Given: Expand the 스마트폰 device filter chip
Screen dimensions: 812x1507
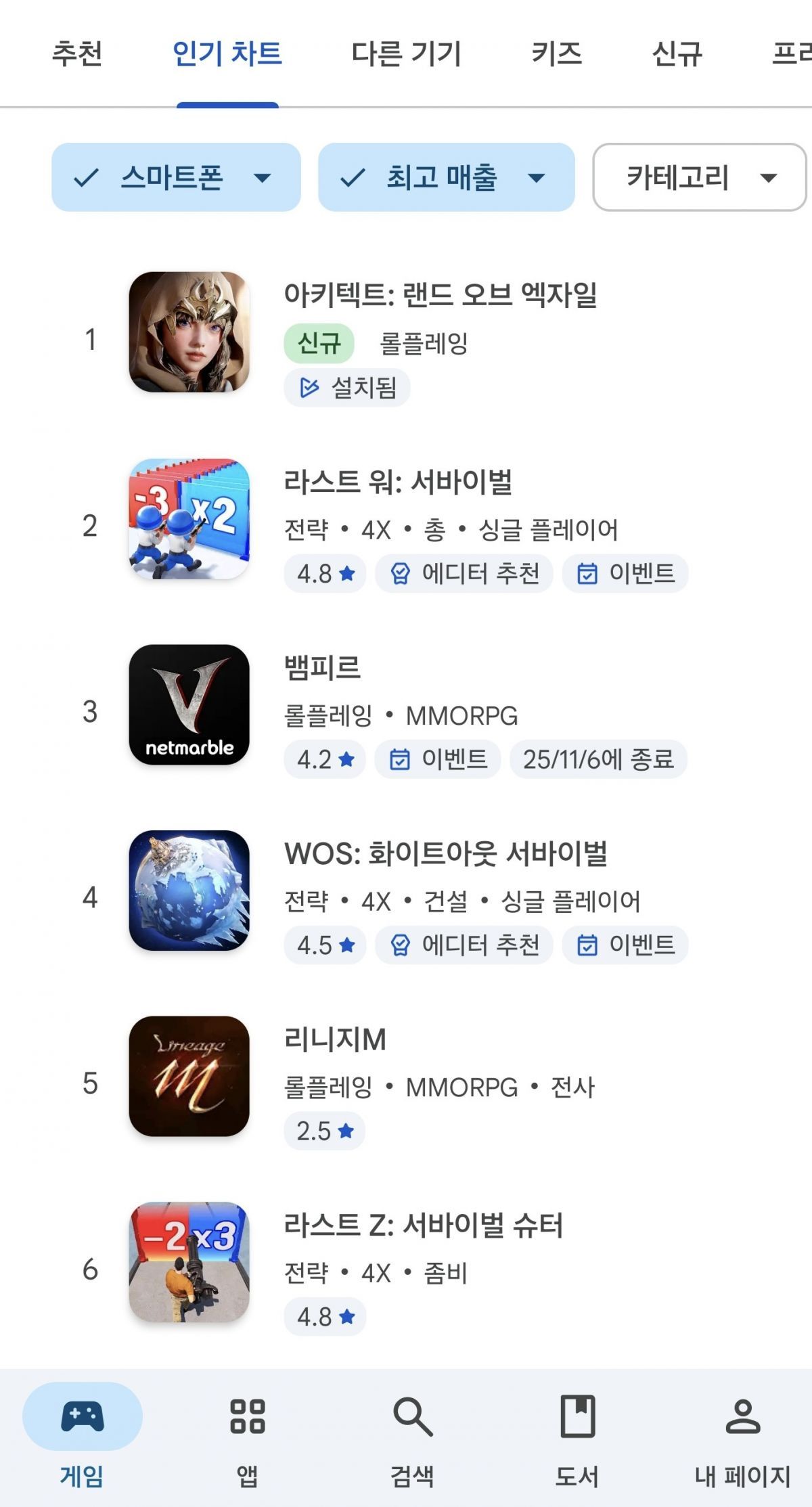Looking at the screenshot, I should (176, 177).
